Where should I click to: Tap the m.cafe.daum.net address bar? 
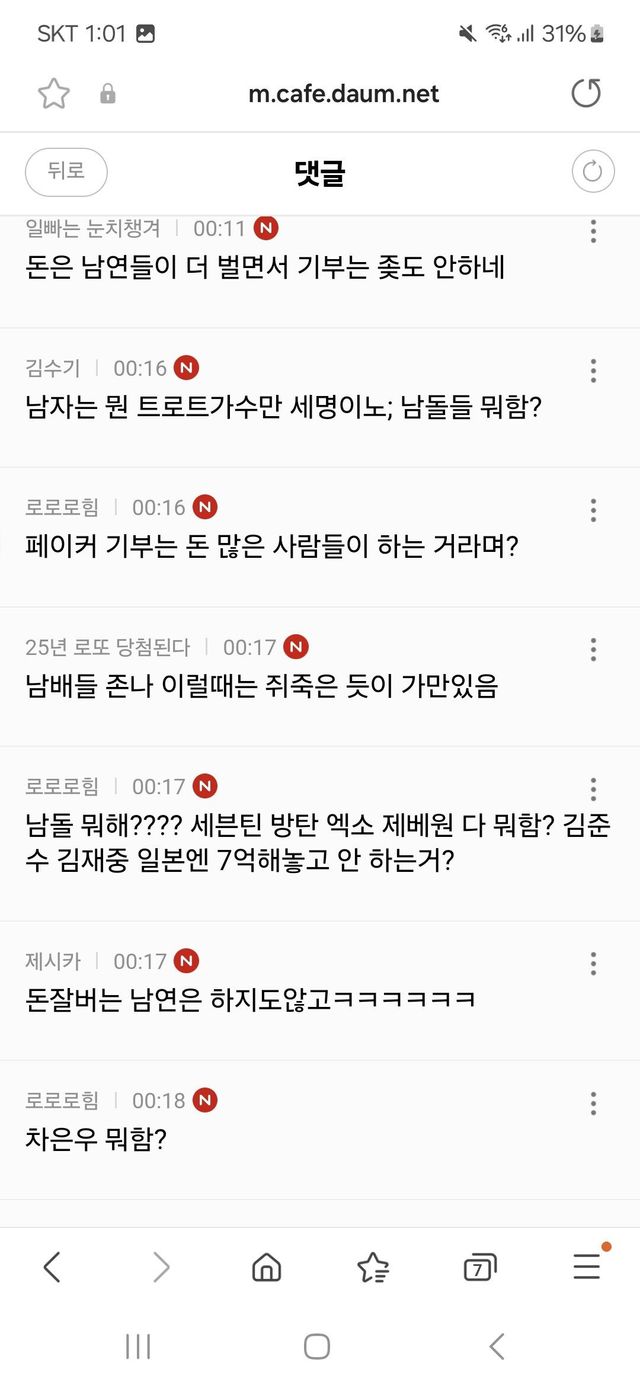click(x=343, y=94)
